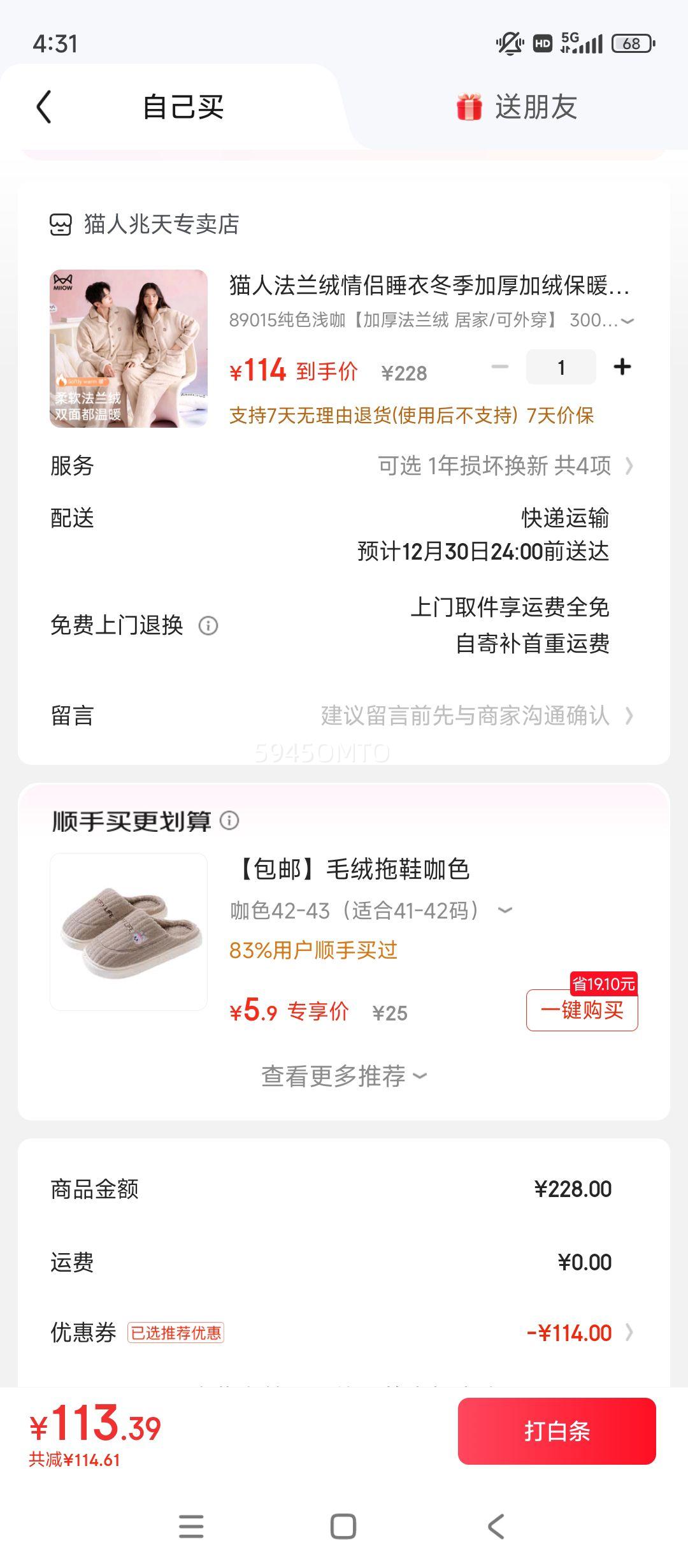Image resolution: width=688 pixels, height=1568 pixels.
Task: Open the system recent apps button
Action: click(191, 1526)
